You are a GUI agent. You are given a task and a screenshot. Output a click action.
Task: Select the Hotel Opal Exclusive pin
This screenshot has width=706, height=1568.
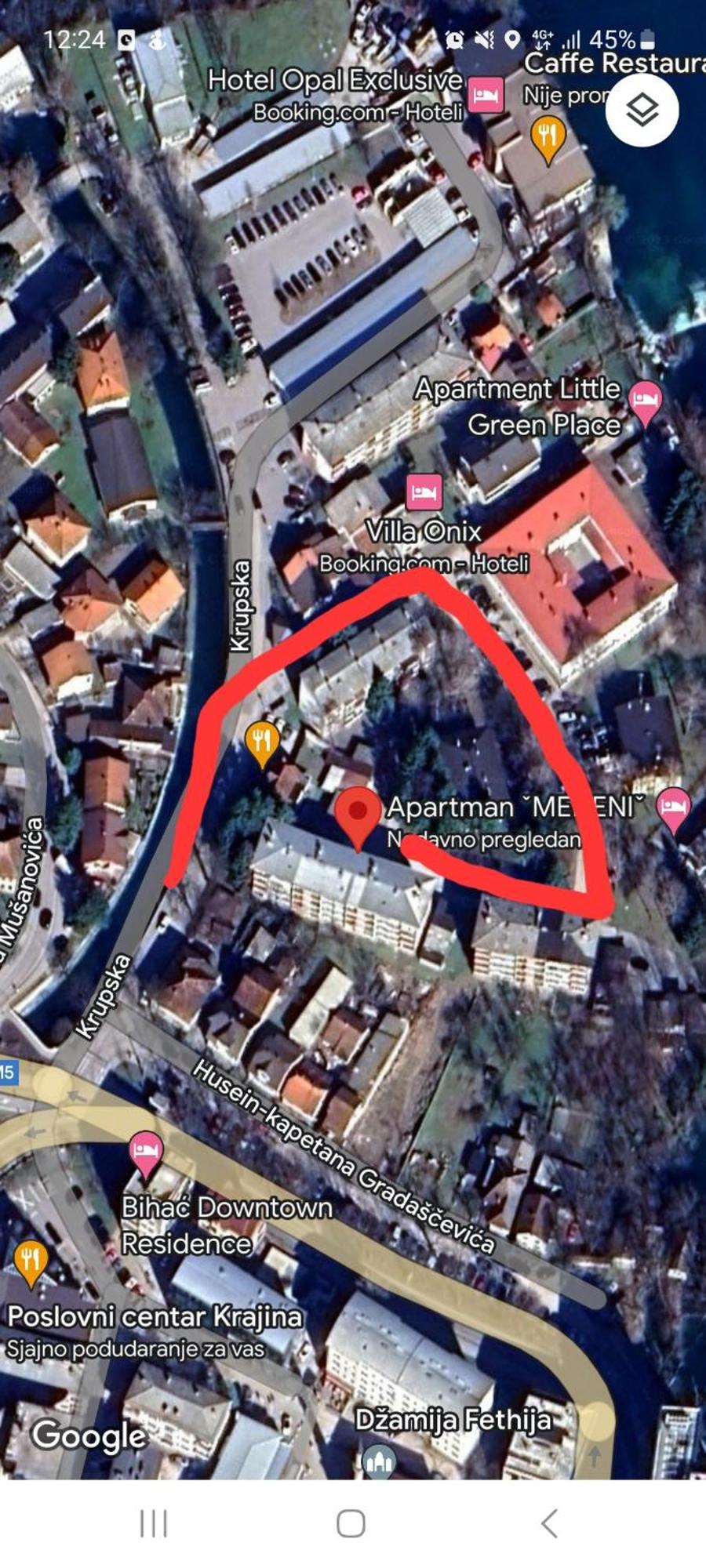point(486,96)
